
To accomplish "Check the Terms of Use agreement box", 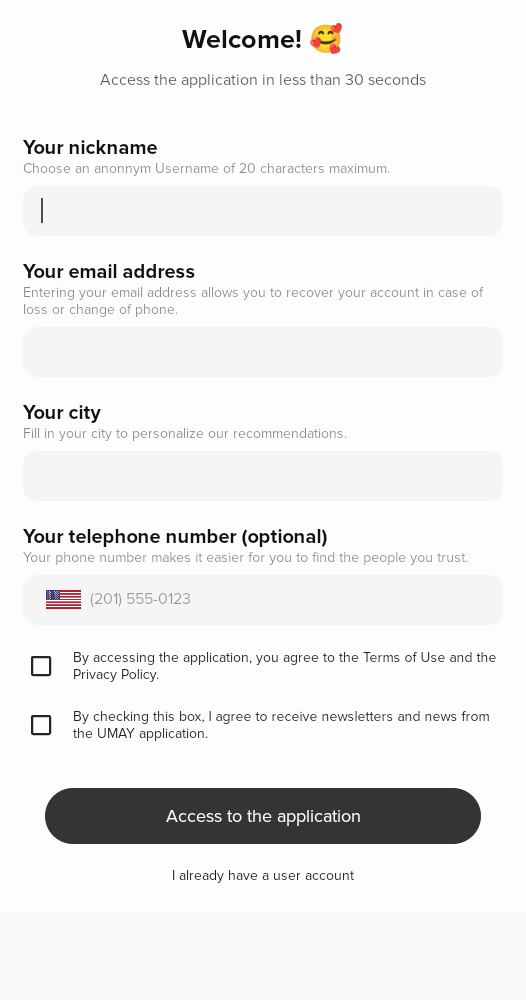I will coord(41,666).
